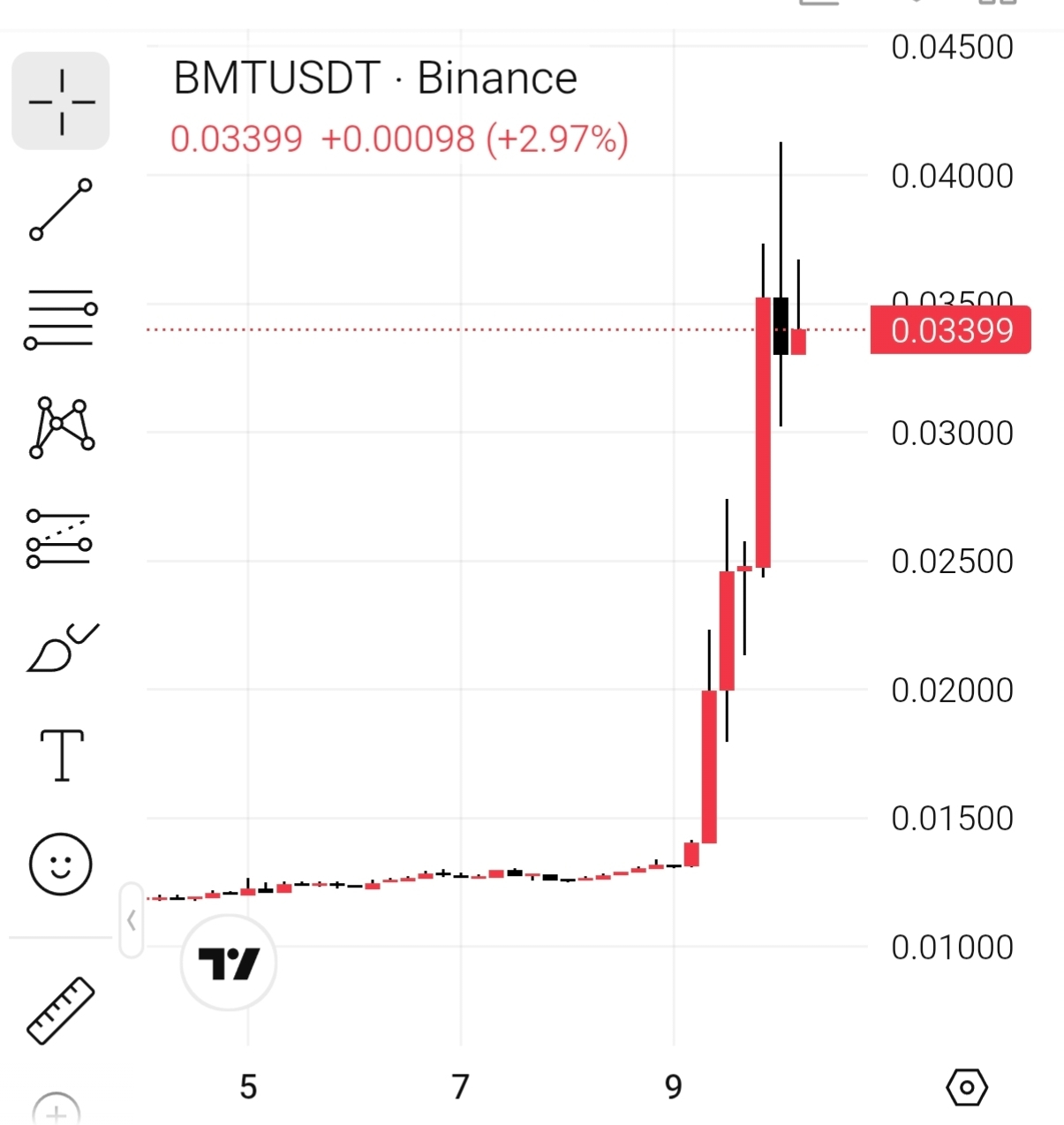Select the crosshair cursor tool
This screenshot has width=1064, height=1125.
[x=61, y=101]
